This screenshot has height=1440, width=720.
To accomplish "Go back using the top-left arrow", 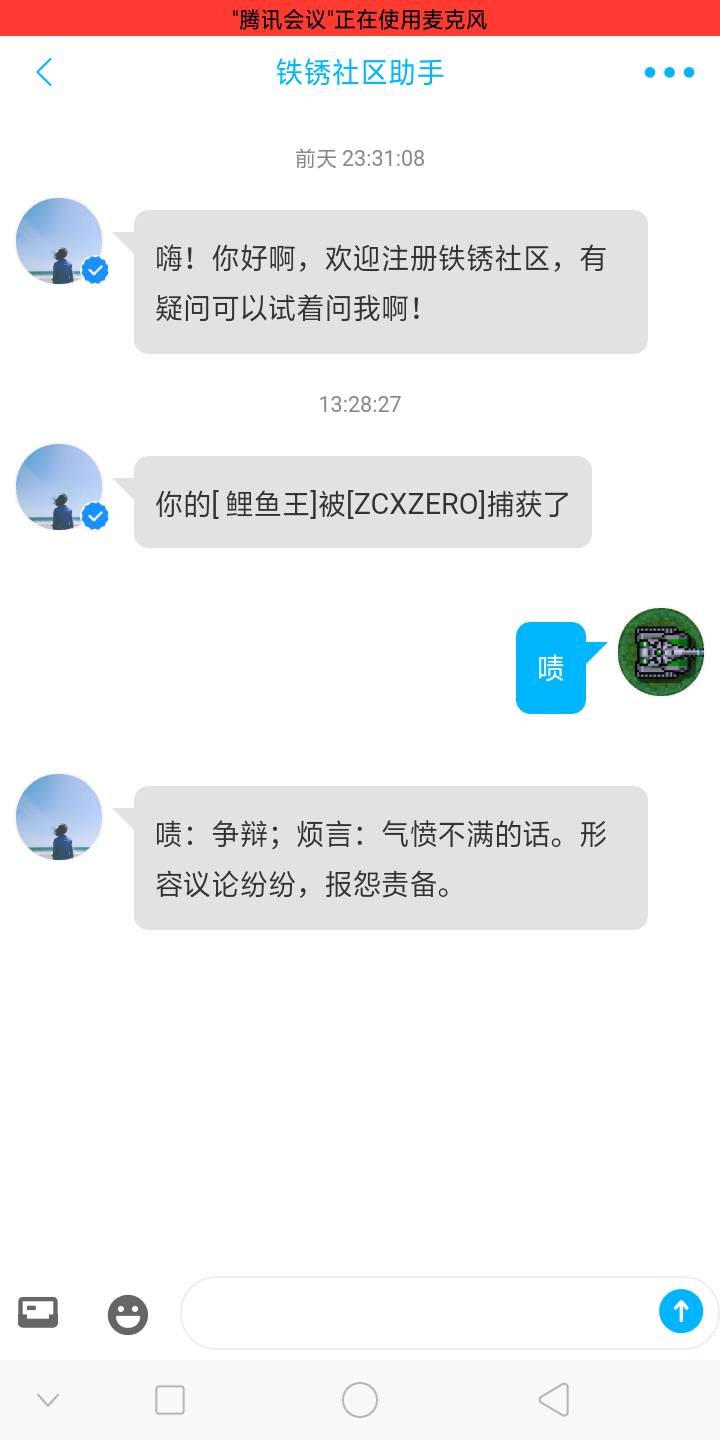I will tap(44, 72).
